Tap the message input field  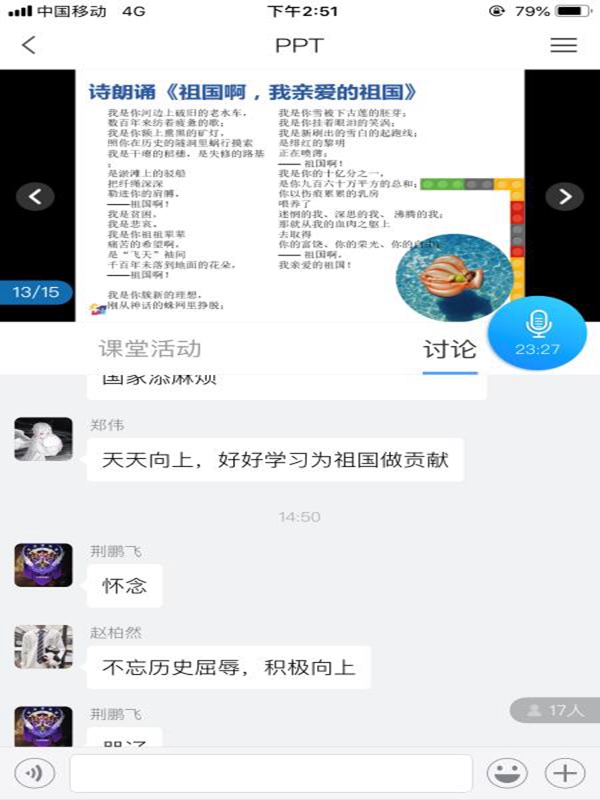point(270,773)
